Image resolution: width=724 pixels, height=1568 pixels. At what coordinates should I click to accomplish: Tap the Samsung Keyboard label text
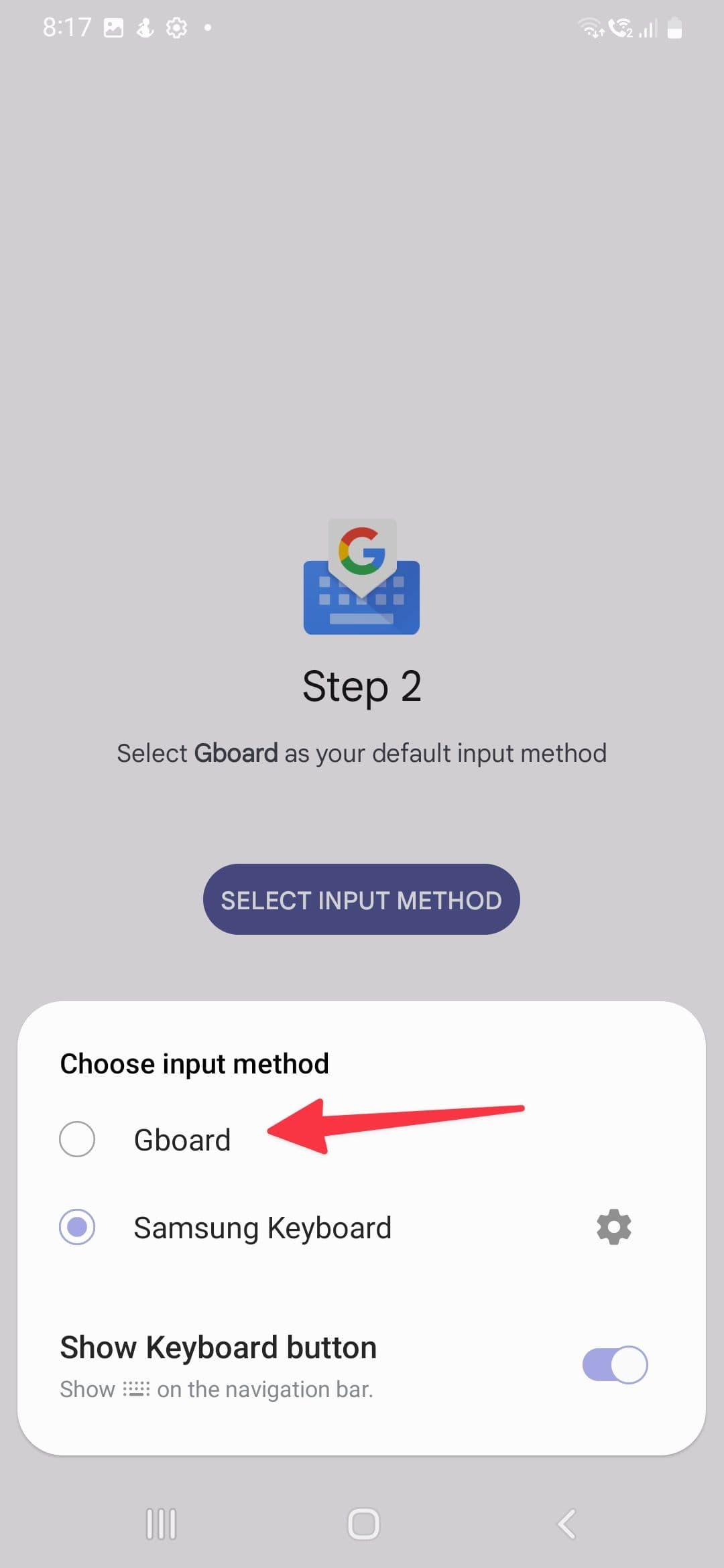point(262,1227)
